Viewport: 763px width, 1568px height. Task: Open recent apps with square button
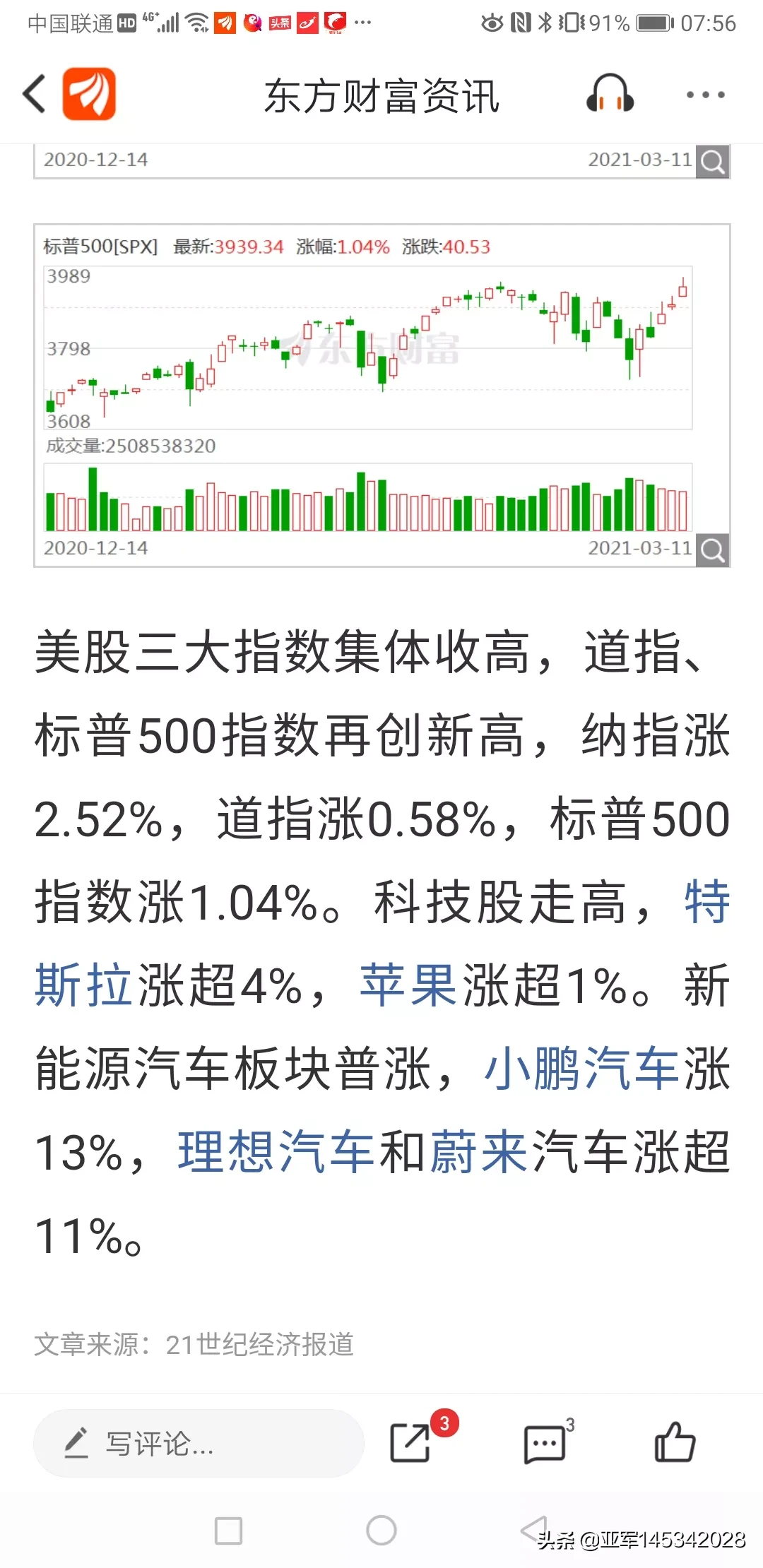click(228, 1531)
